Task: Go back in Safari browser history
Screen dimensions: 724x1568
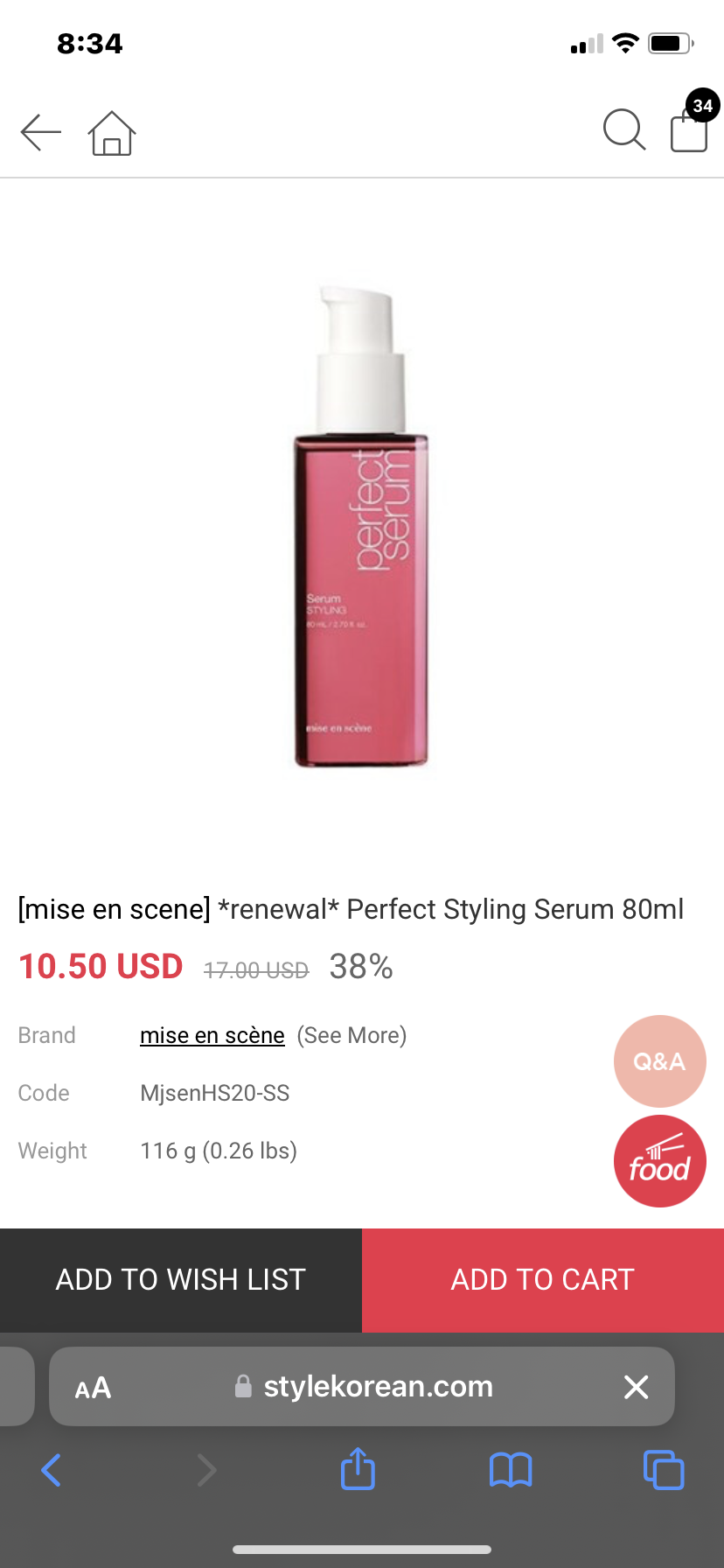Action: [x=52, y=1470]
